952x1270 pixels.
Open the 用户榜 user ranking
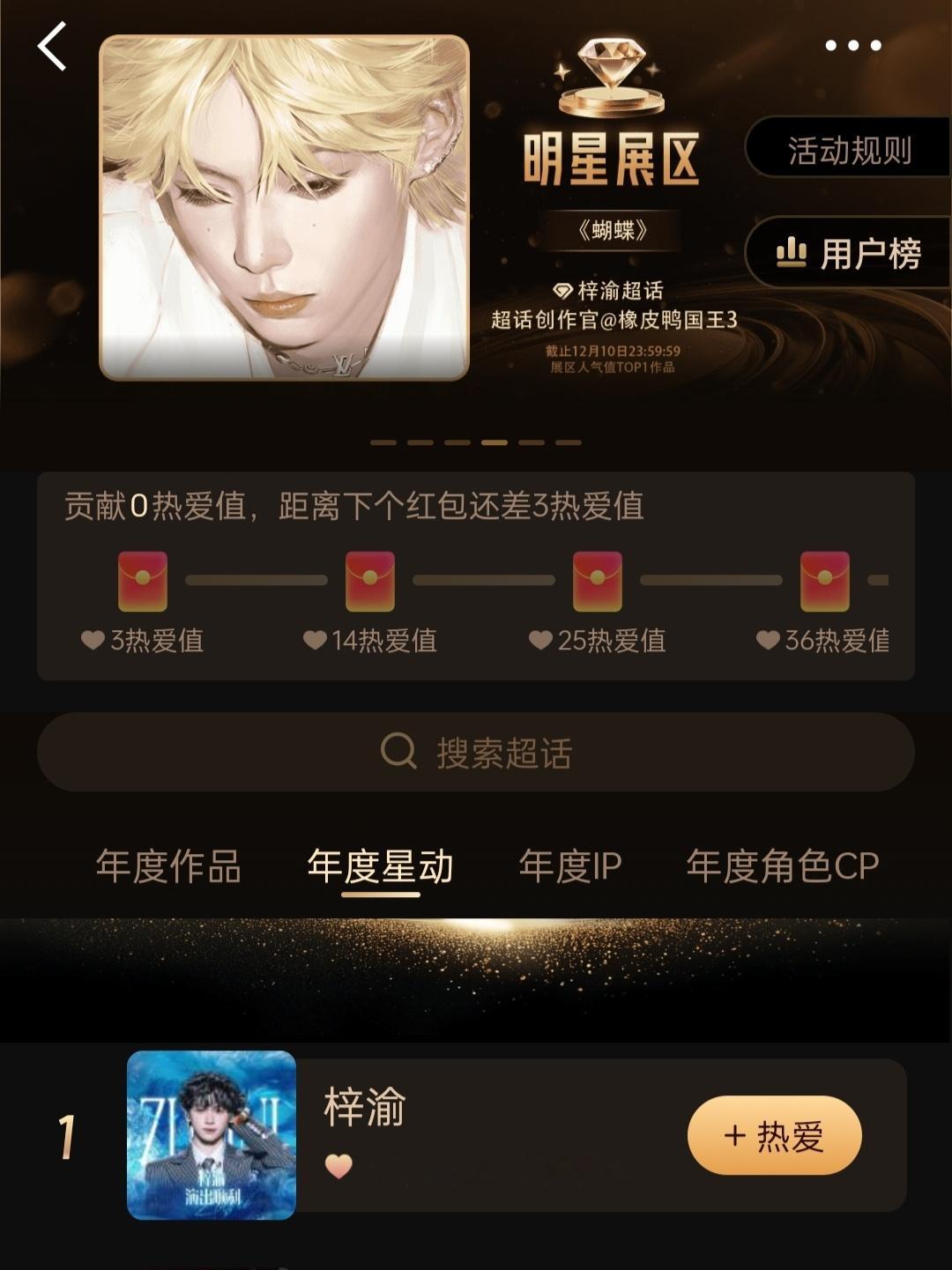click(x=846, y=253)
